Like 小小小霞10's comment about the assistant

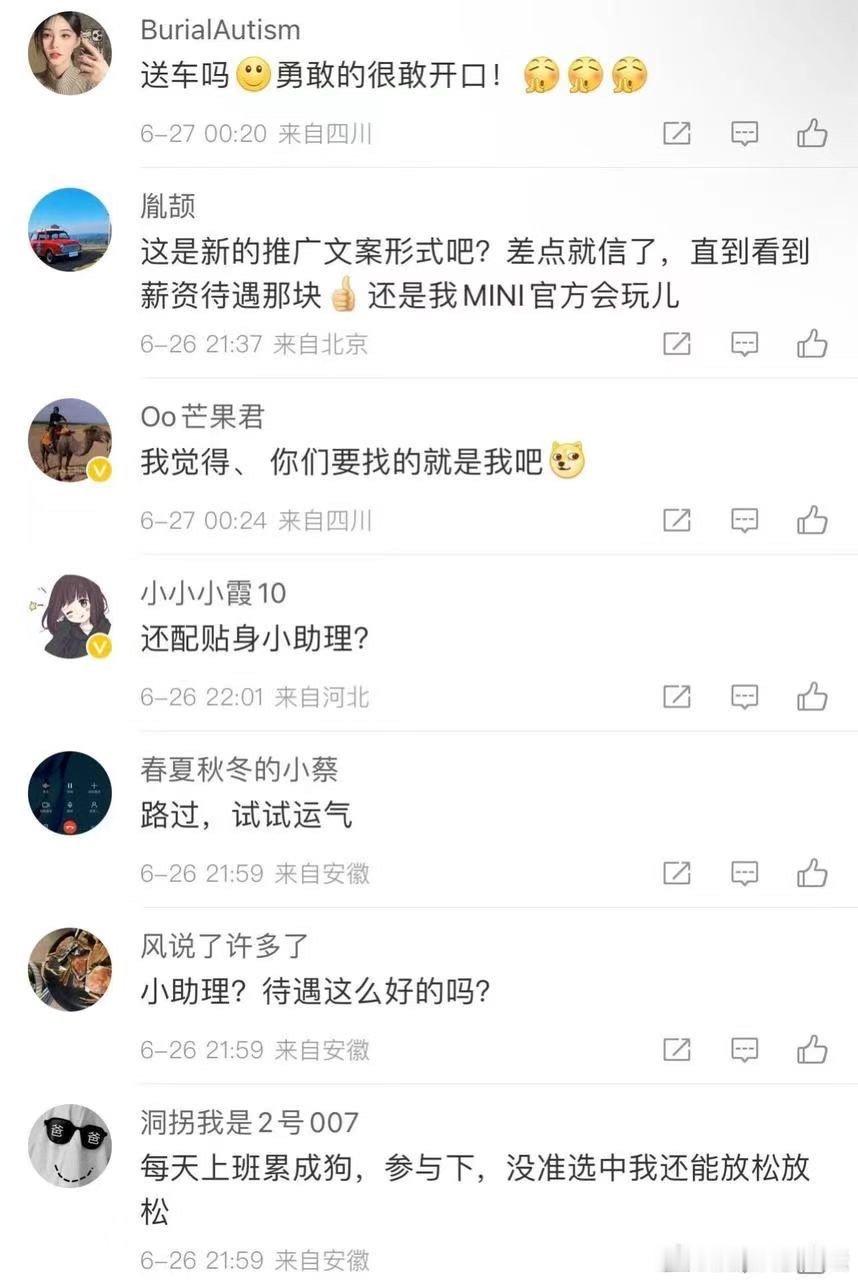click(x=812, y=697)
